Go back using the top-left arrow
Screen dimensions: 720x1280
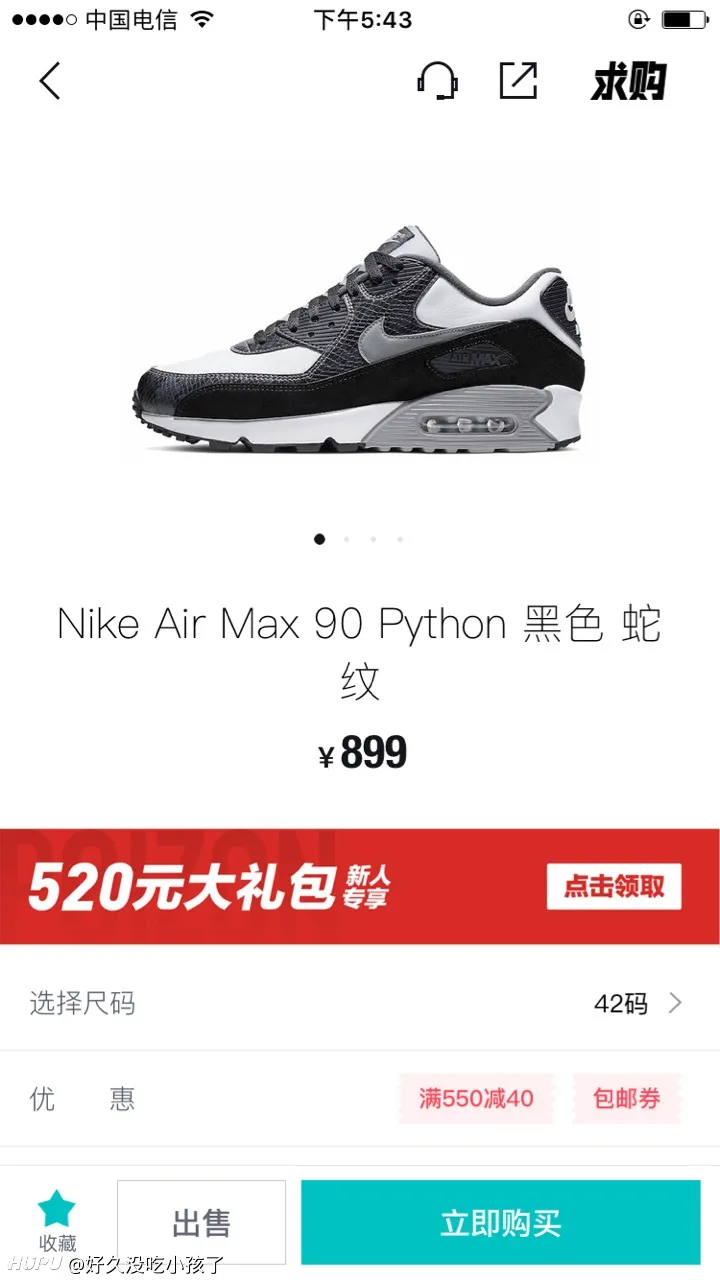(50, 81)
